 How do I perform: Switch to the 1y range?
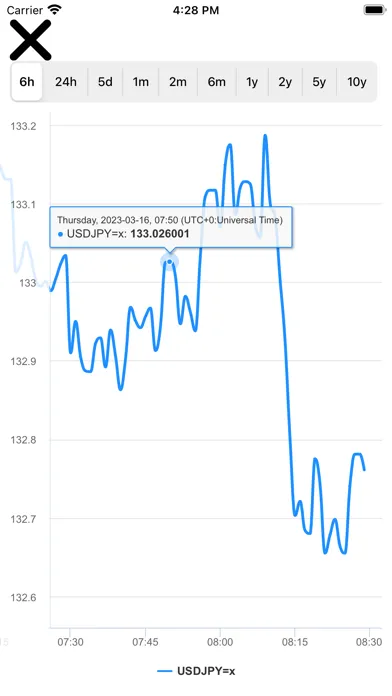point(252,82)
